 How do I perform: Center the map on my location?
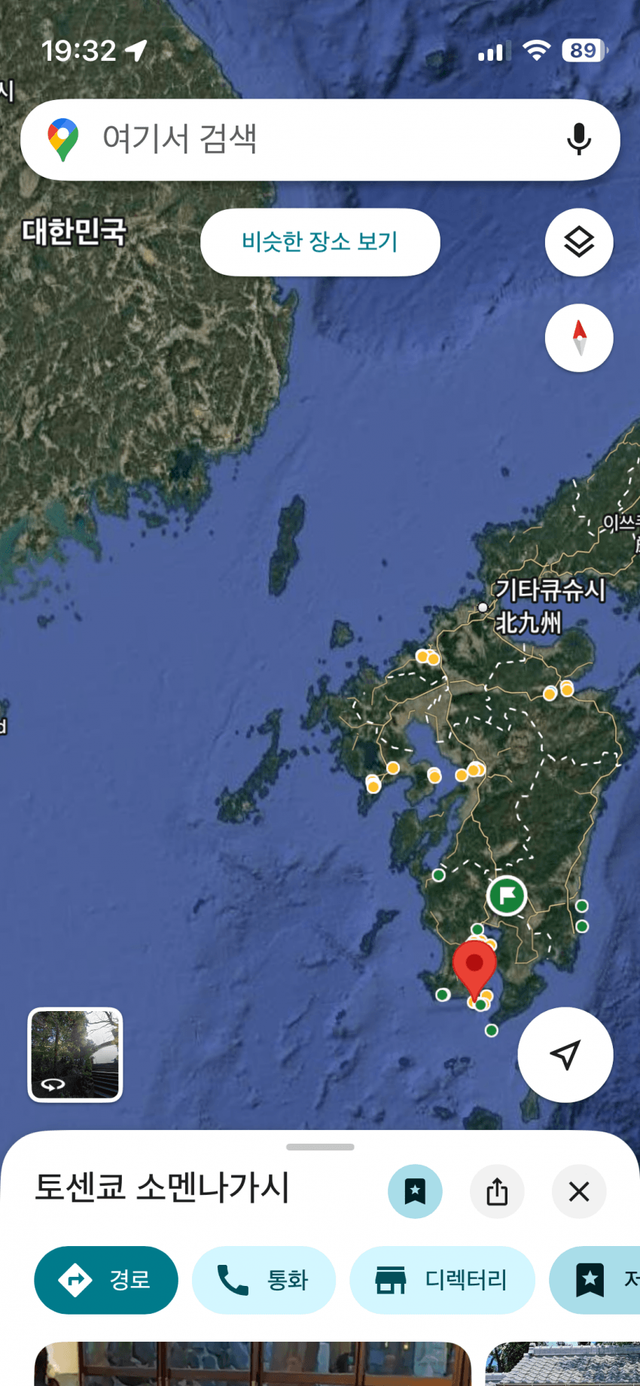click(565, 1054)
